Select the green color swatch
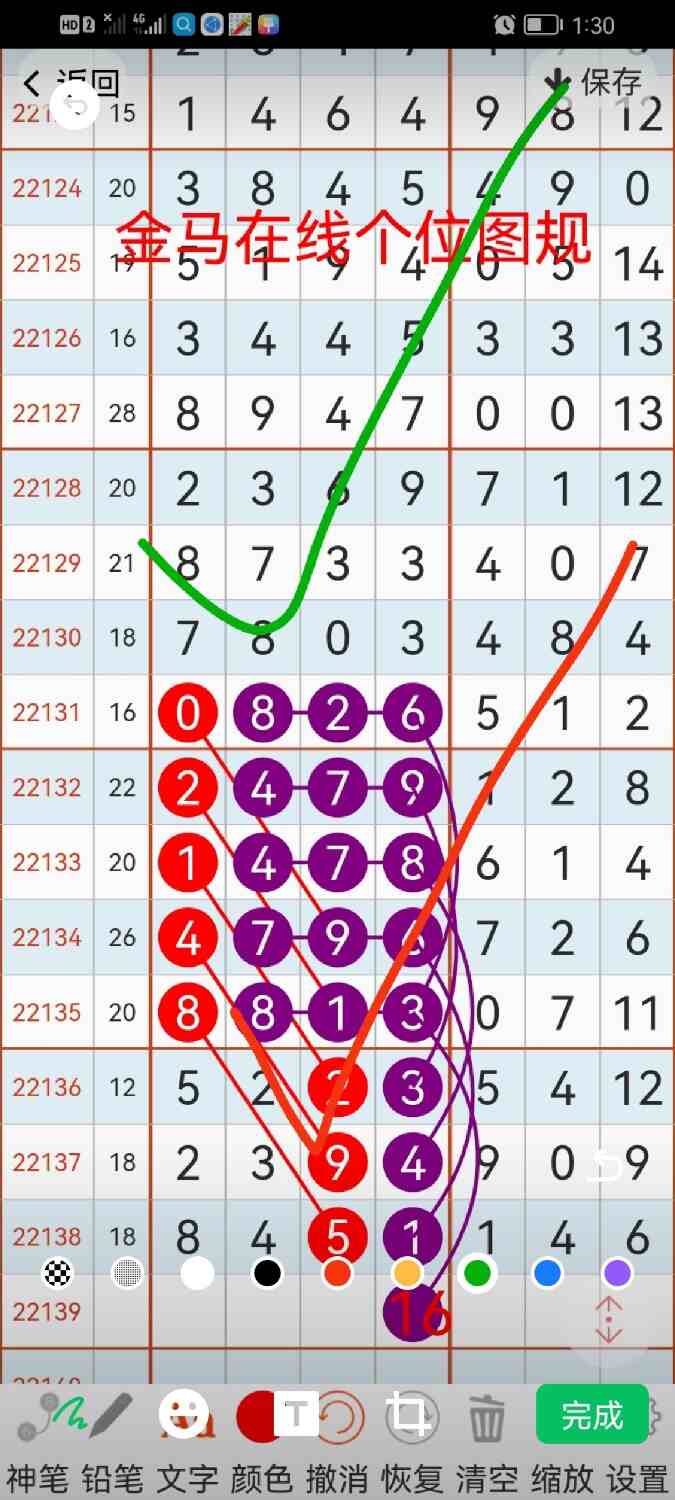Screen dimensions: 675x1500 coord(477,1273)
